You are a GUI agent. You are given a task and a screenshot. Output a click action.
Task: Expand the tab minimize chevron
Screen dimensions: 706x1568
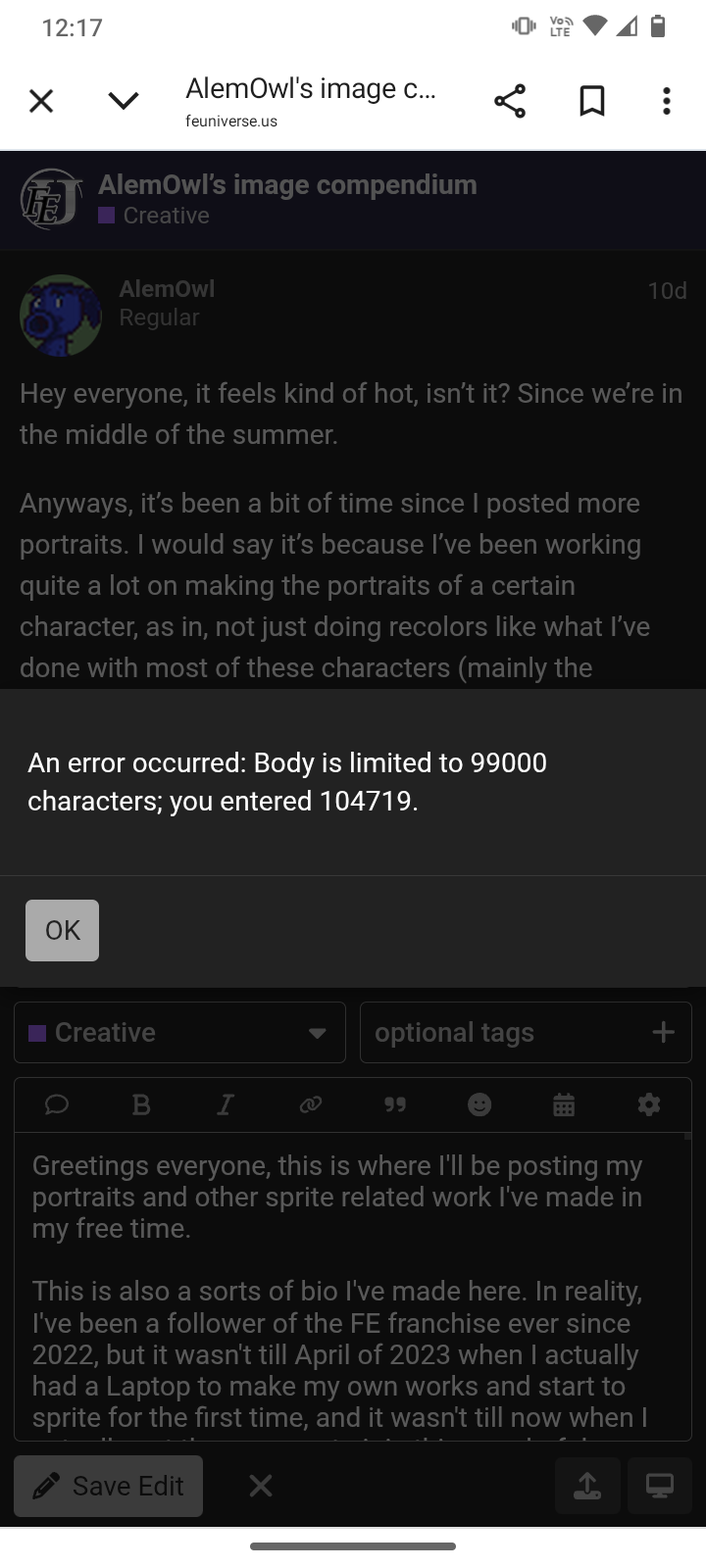(x=124, y=101)
